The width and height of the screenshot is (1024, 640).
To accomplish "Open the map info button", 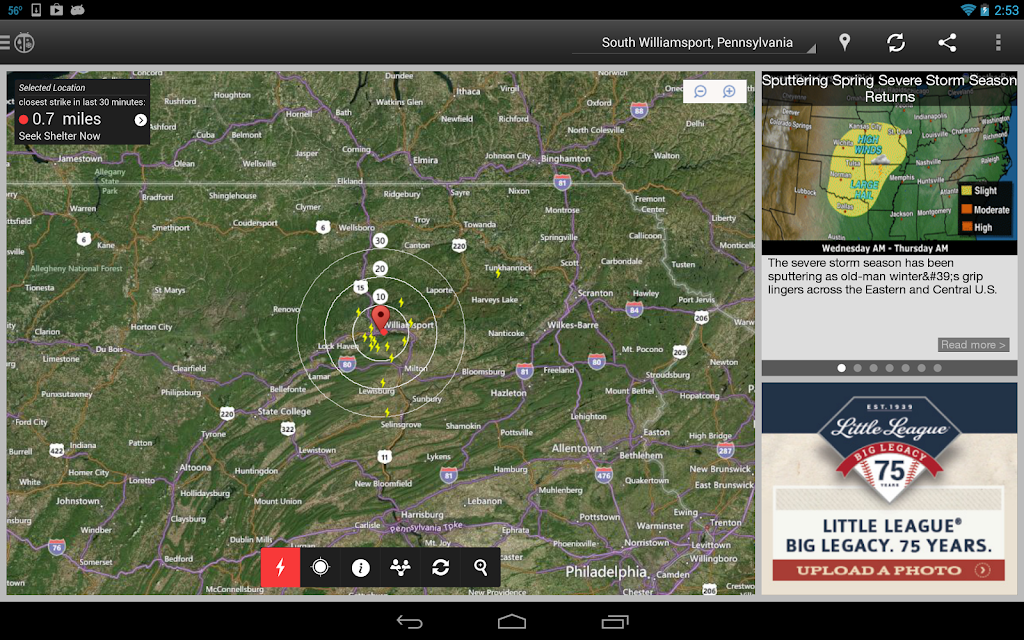I will (360, 567).
